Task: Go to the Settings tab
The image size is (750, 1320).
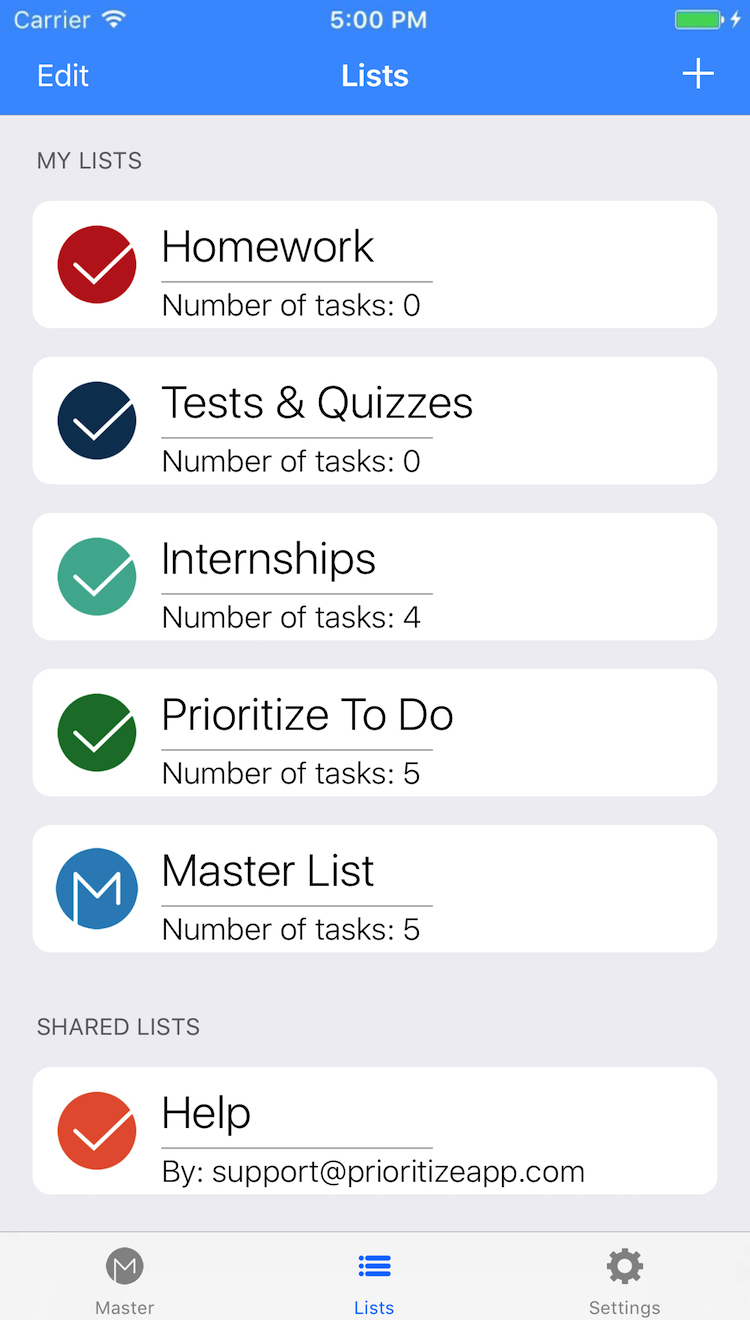Action: point(624,1280)
